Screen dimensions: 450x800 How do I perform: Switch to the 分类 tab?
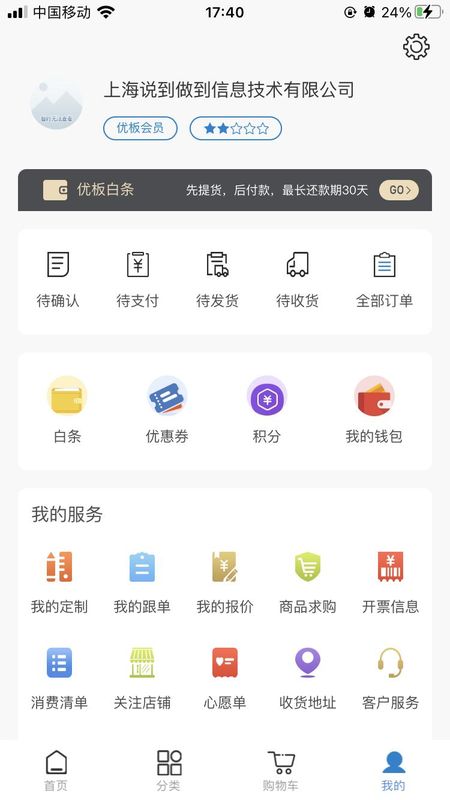pyautogui.click(x=169, y=770)
